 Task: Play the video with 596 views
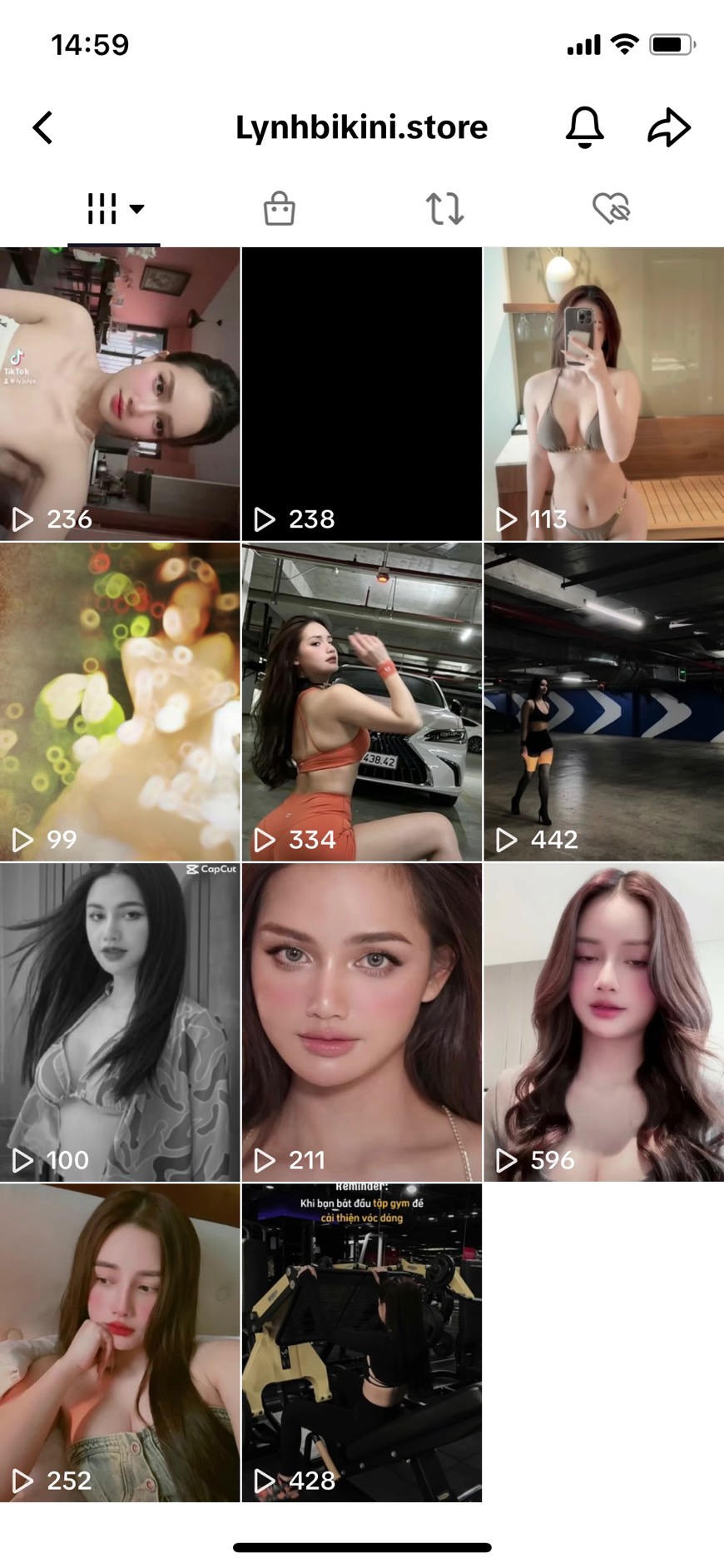[x=603, y=1022]
